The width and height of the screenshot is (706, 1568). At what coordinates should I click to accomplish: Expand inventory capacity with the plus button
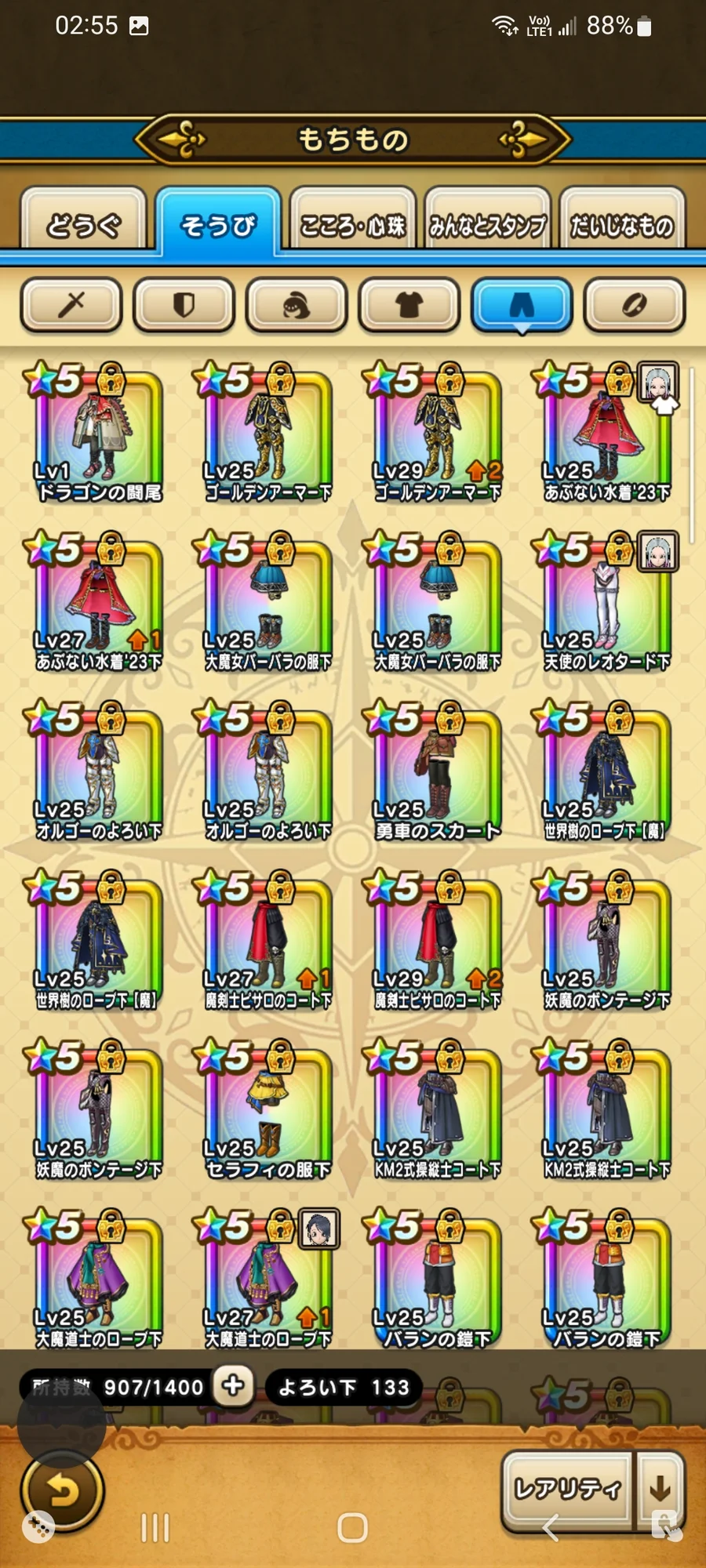tap(233, 1386)
